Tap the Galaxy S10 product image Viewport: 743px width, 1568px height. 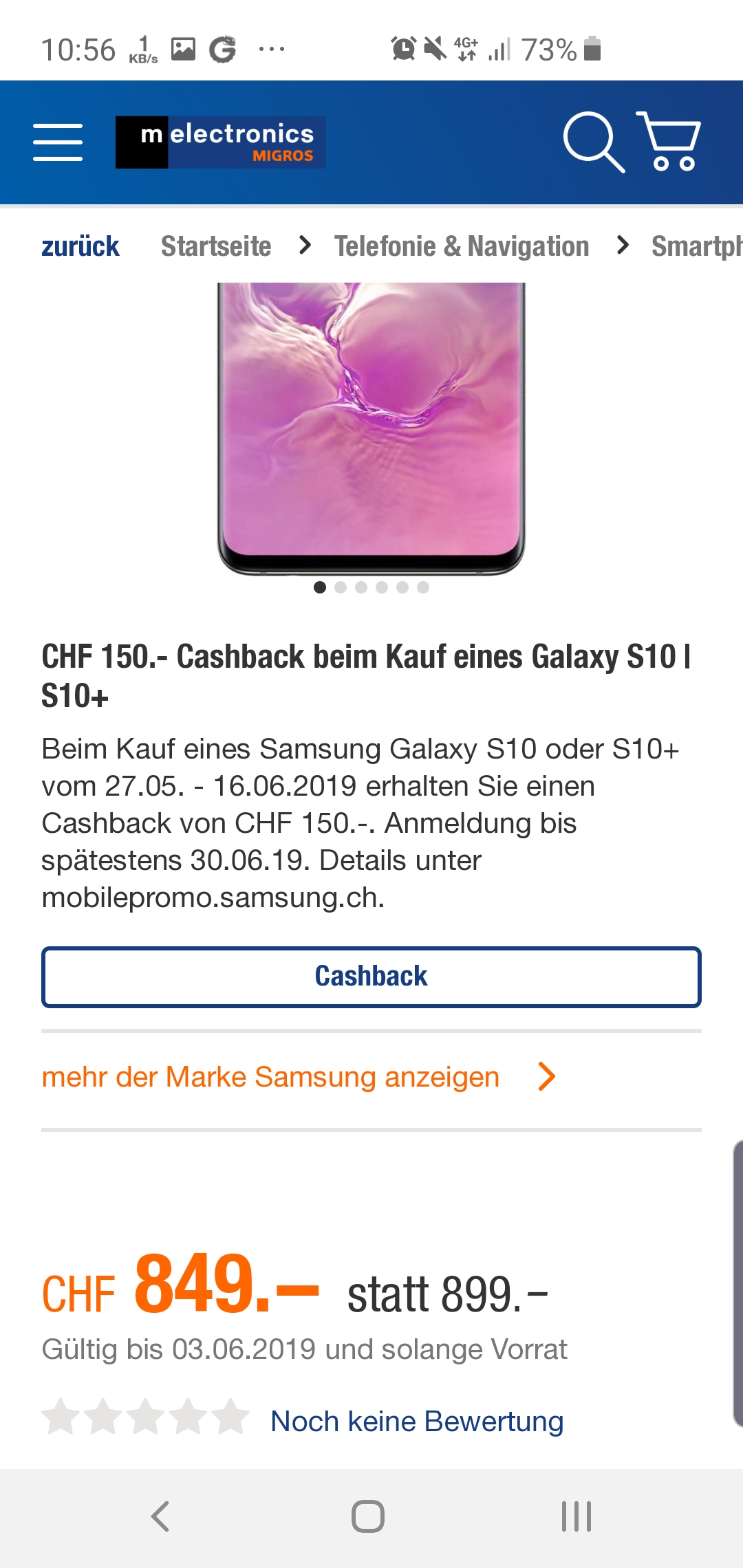371,426
